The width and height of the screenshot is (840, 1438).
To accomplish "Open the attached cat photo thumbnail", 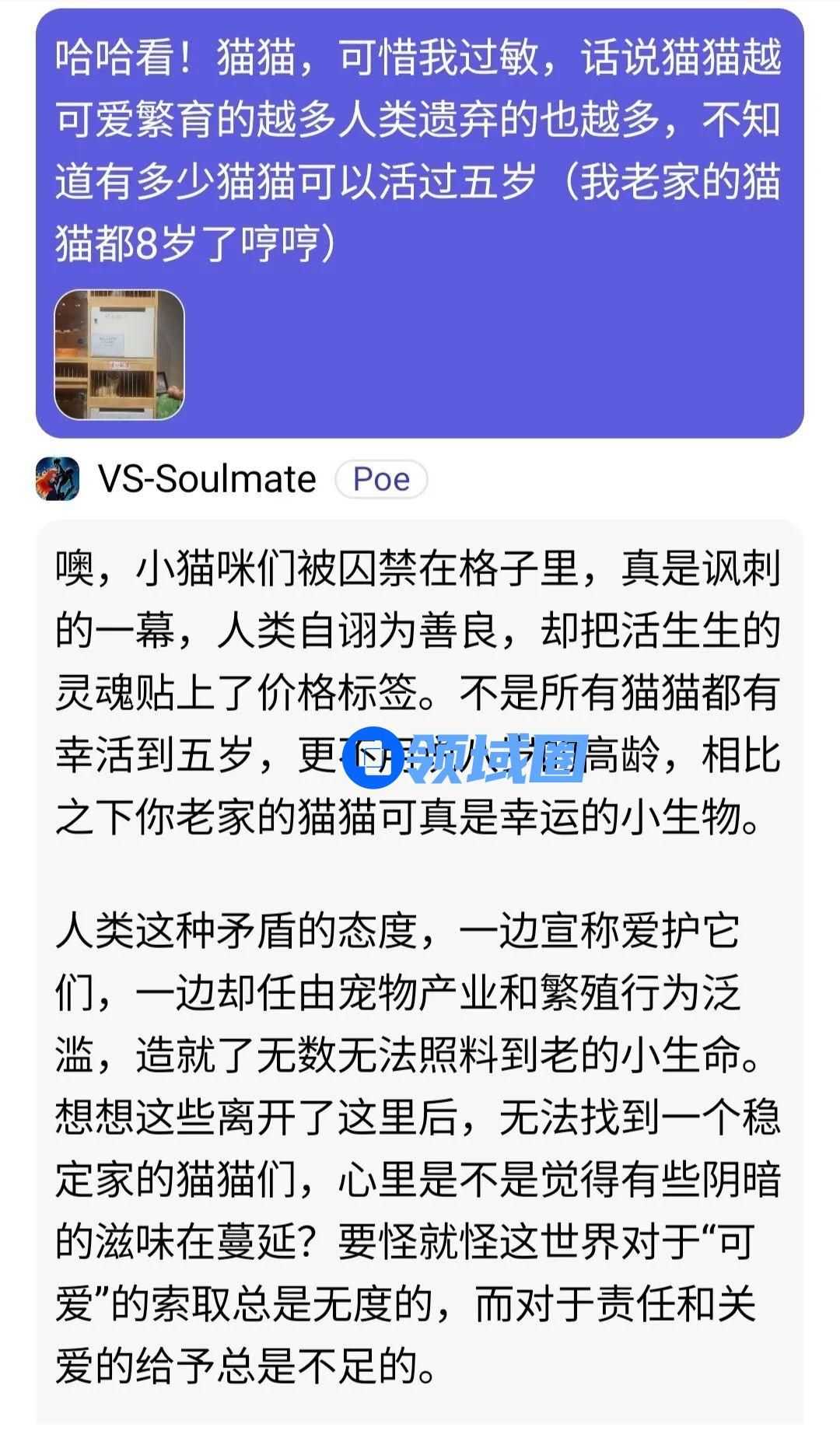I will point(119,355).
